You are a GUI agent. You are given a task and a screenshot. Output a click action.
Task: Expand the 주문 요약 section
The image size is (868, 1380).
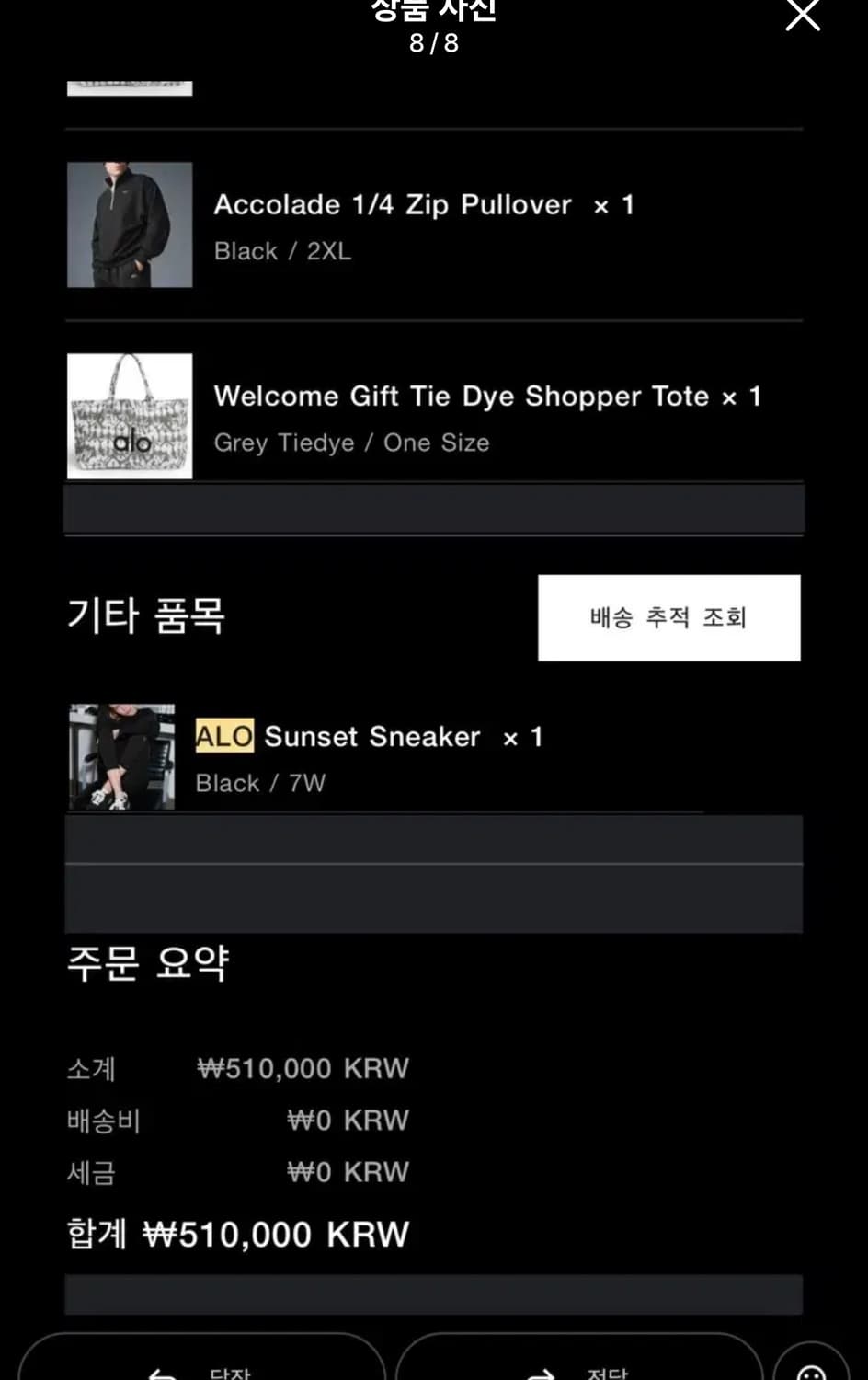pos(149,965)
